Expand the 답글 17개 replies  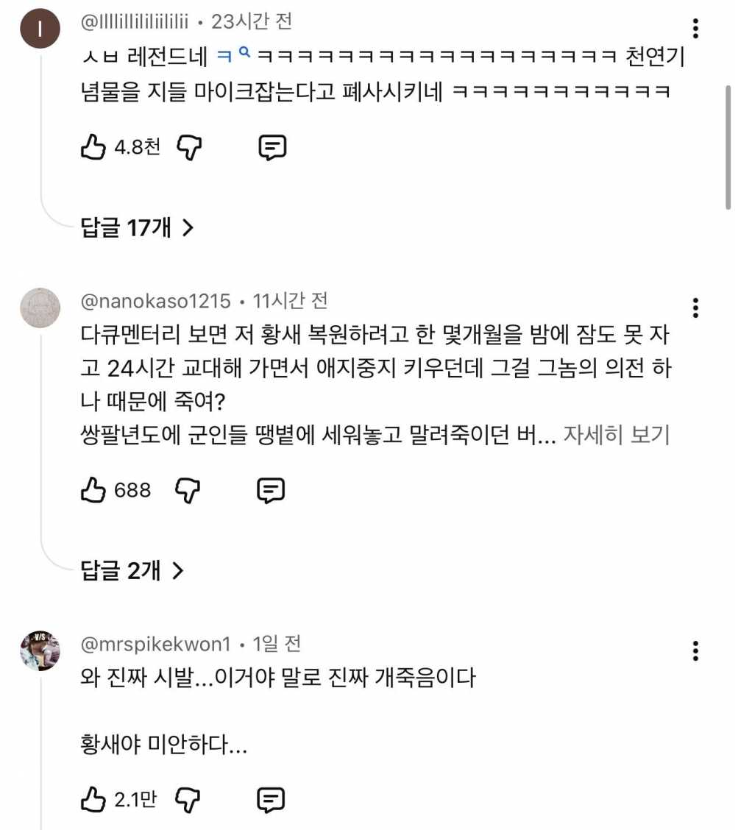coord(137,228)
